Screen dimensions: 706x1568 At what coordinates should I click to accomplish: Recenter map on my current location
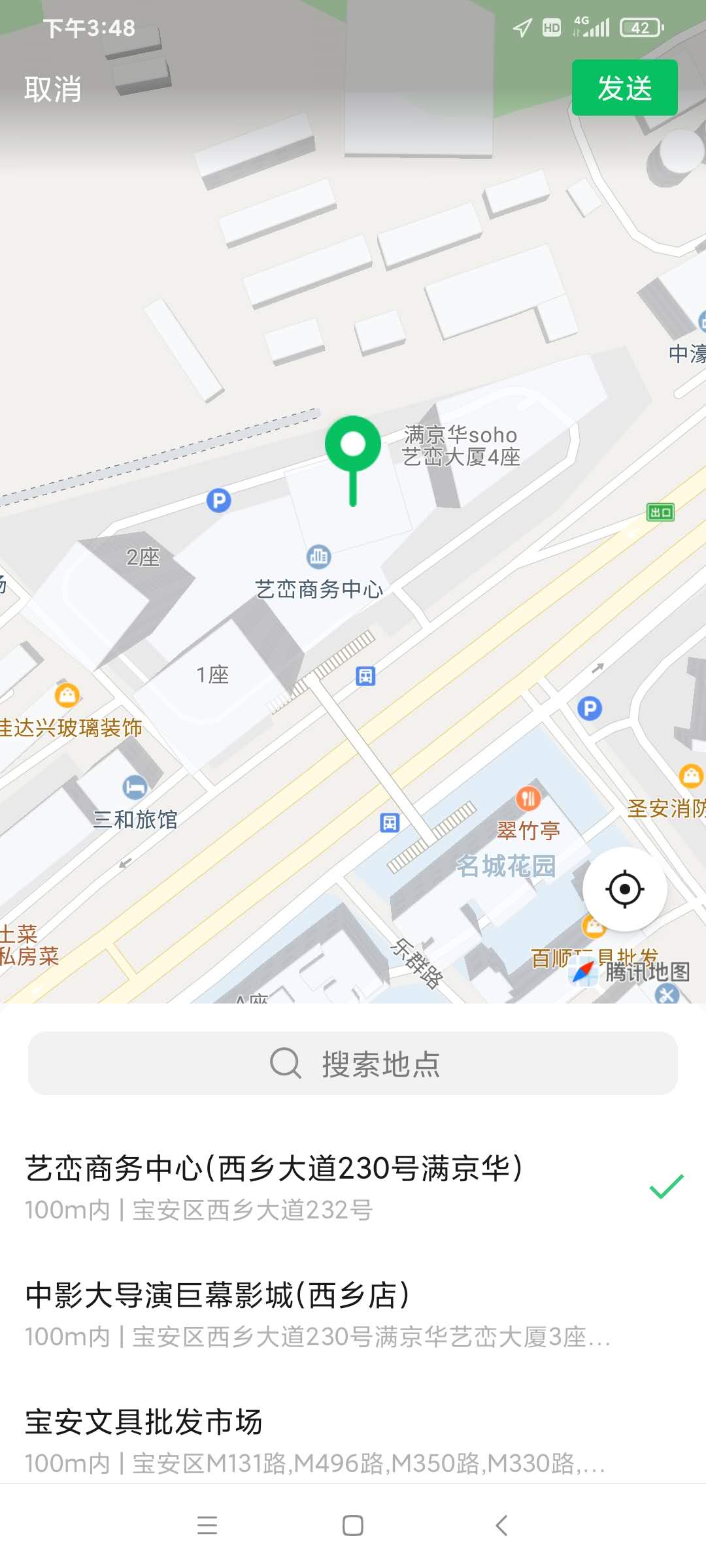click(x=624, y=889)
